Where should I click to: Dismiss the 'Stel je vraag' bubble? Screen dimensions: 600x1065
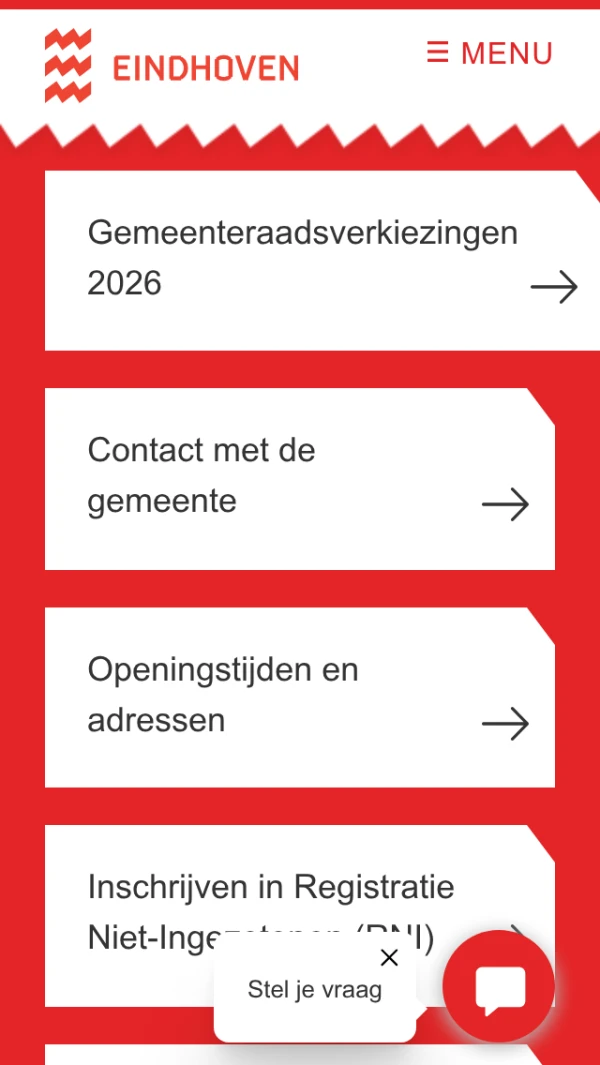coord(389,958)
